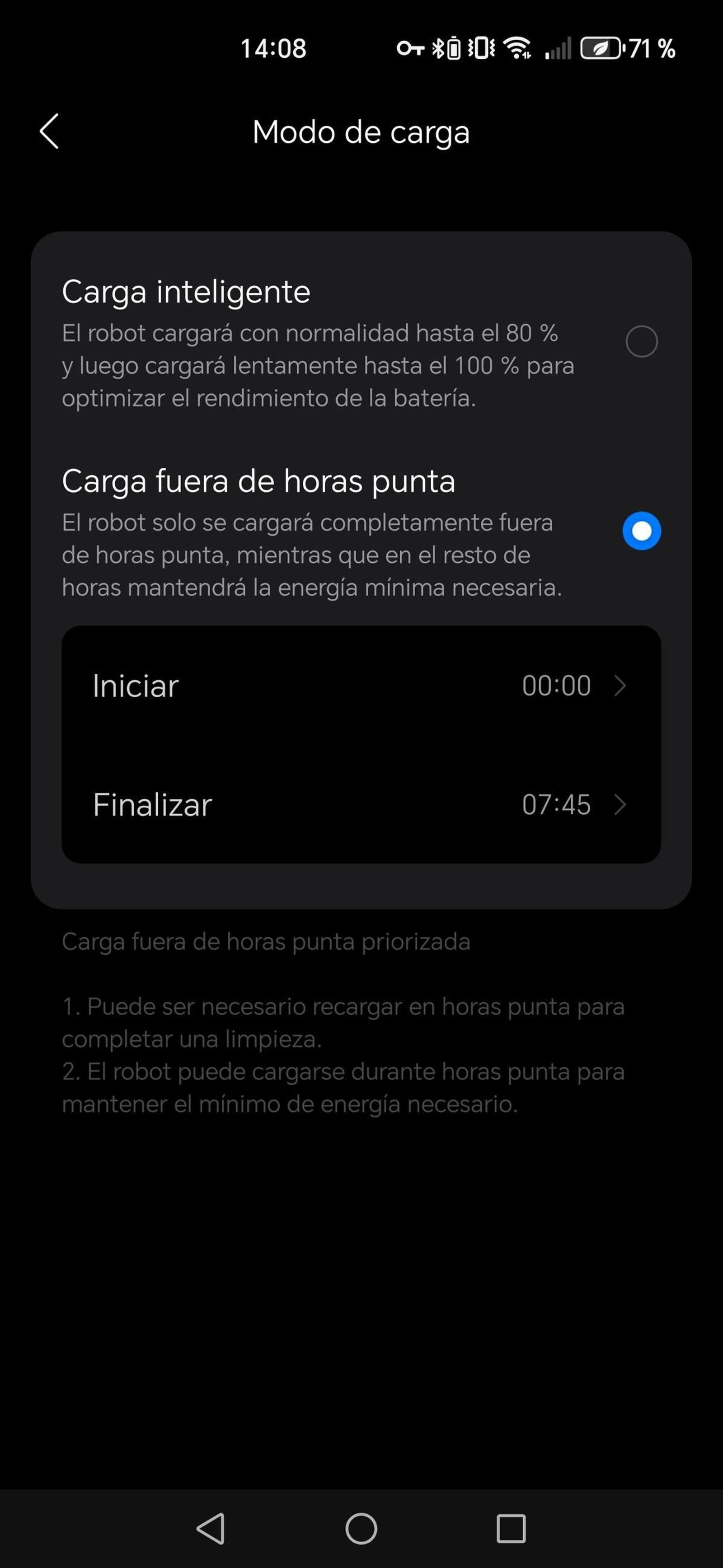Tap the vibration mode status icon

coord(481,49)
